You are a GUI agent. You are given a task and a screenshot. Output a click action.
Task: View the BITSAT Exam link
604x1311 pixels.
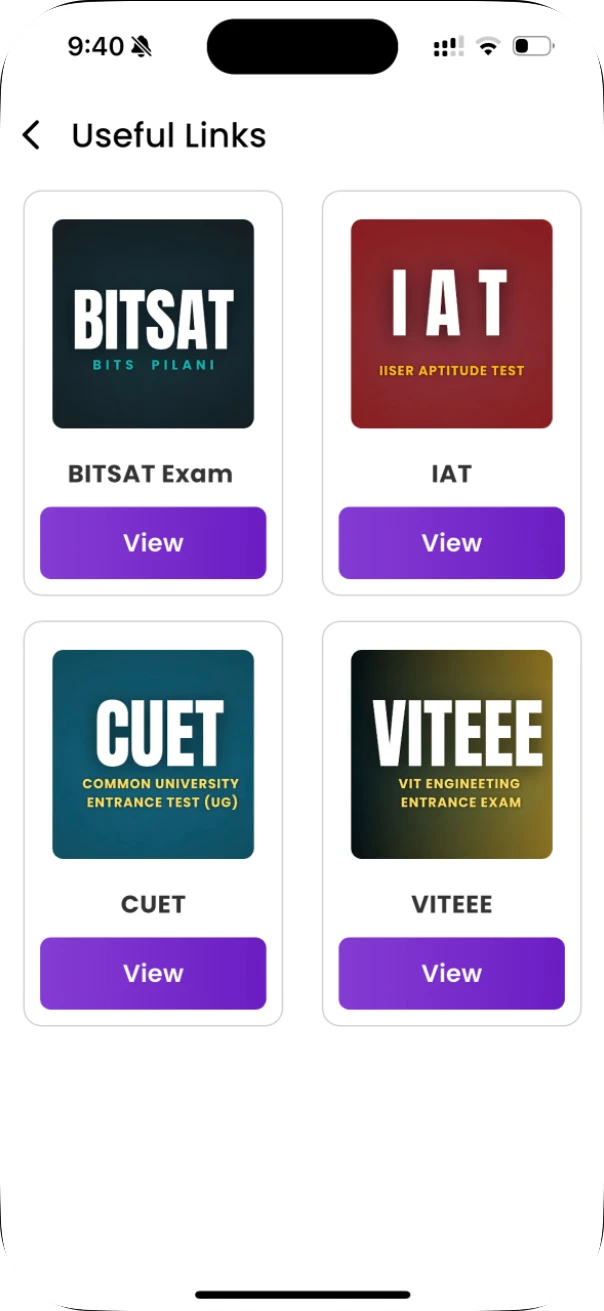[153, 543]
